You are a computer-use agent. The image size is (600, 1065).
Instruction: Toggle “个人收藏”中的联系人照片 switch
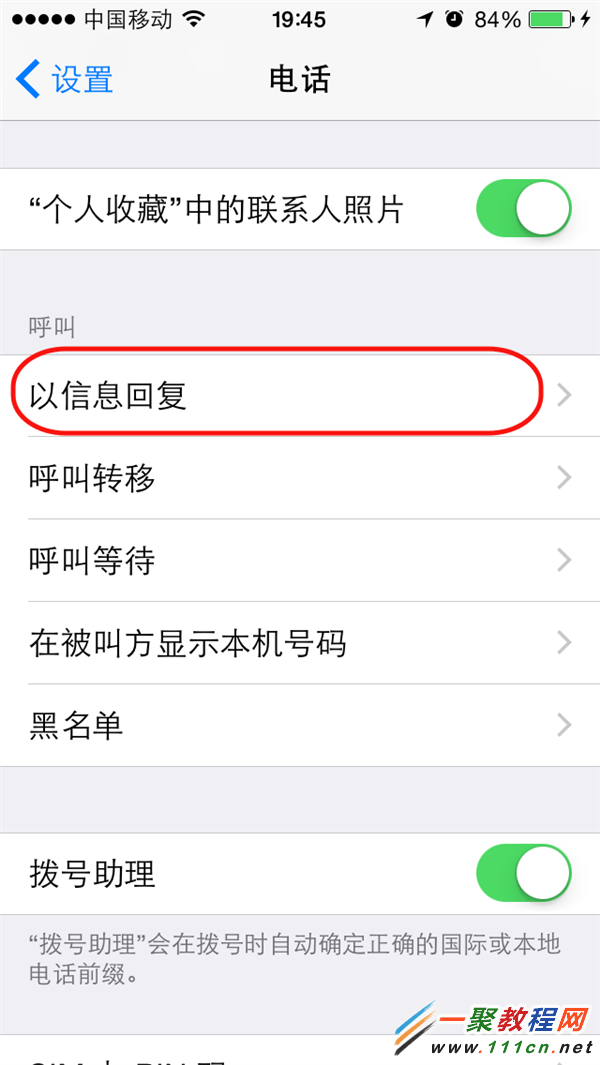click(x=523, y=210)
